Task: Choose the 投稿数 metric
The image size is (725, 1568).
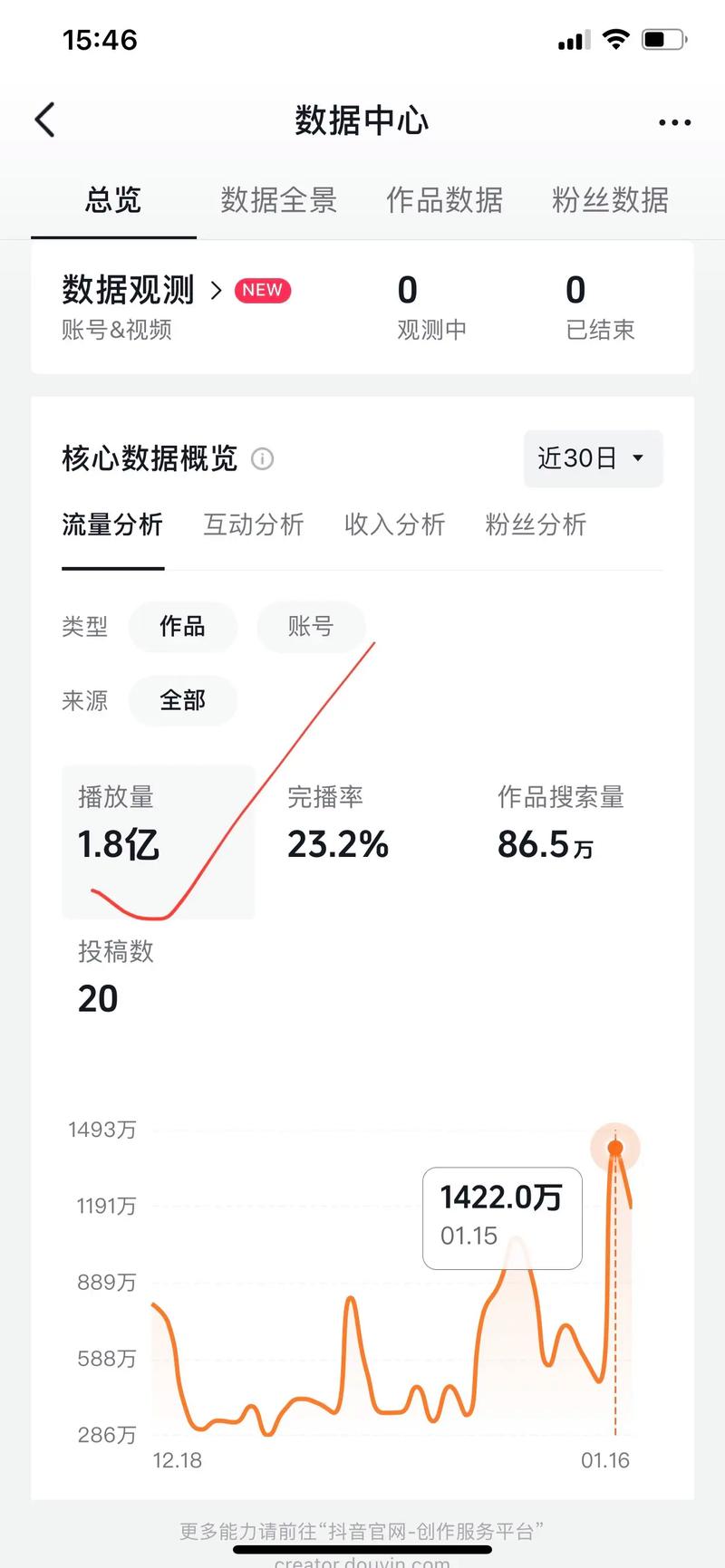Action: [x=116, y=976]
